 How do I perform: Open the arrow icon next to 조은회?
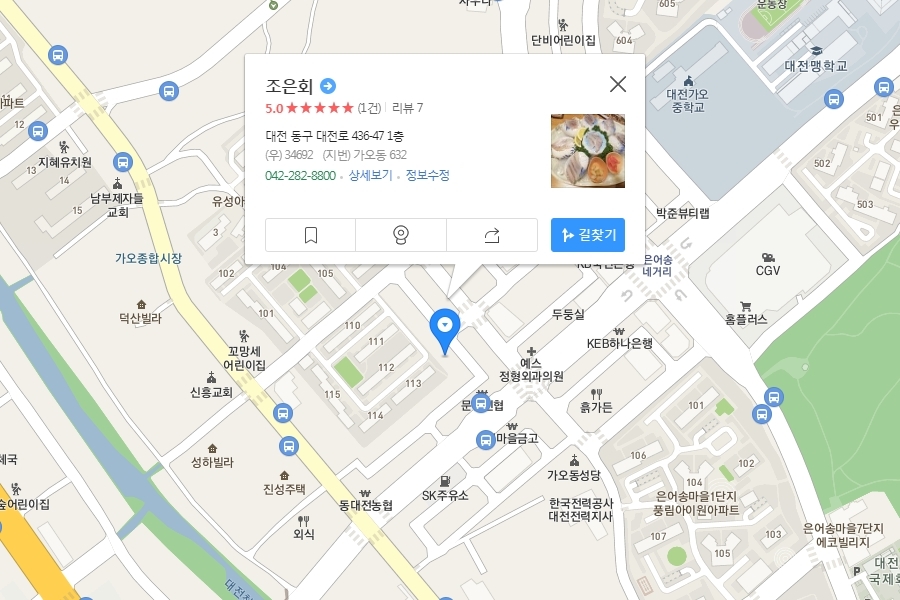pyautogui.click(x=327, y=85)
